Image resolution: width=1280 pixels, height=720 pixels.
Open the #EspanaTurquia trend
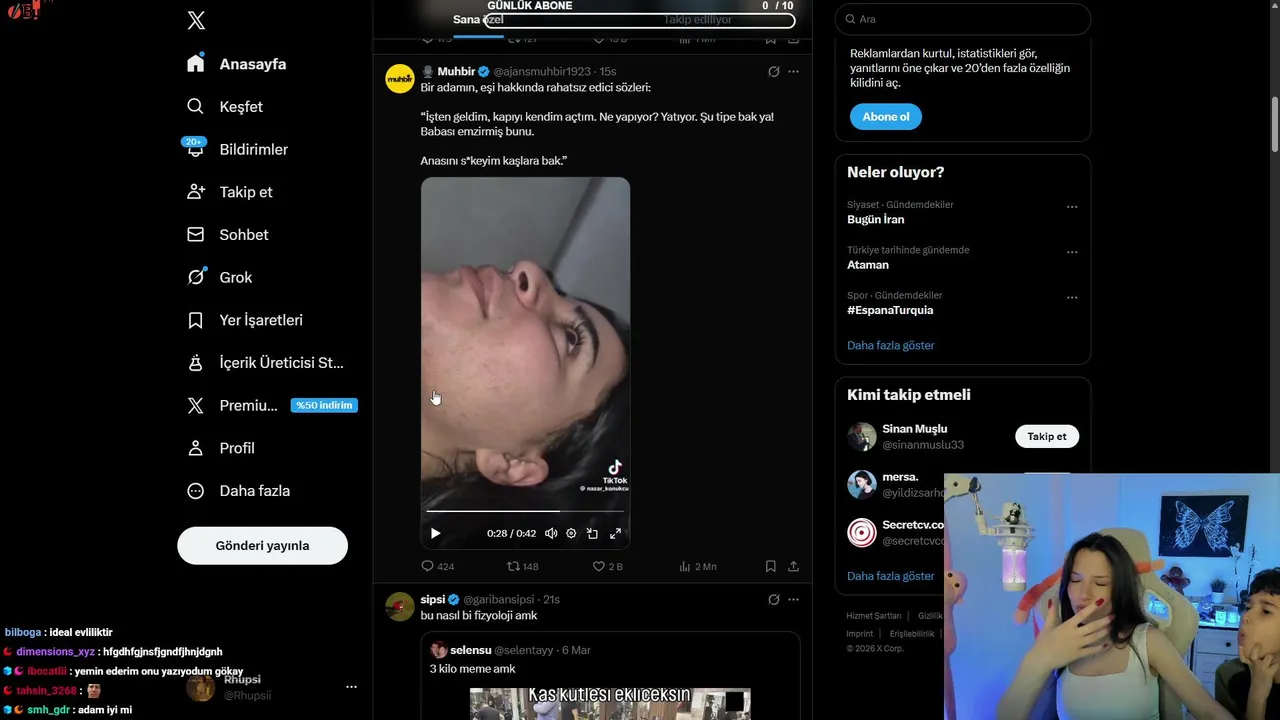[889, 310]
